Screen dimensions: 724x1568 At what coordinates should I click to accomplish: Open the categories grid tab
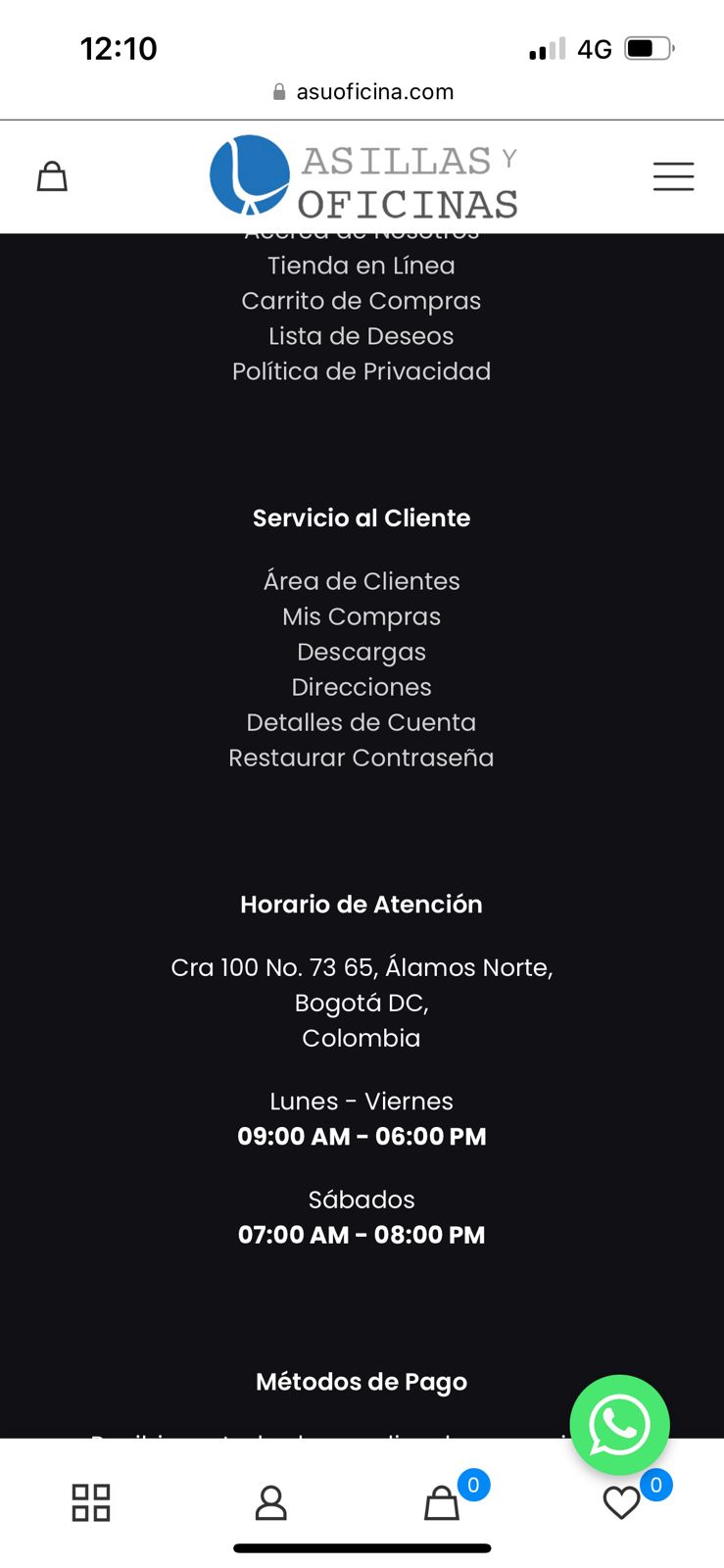pyautogui.click(x=91, y=1502)
